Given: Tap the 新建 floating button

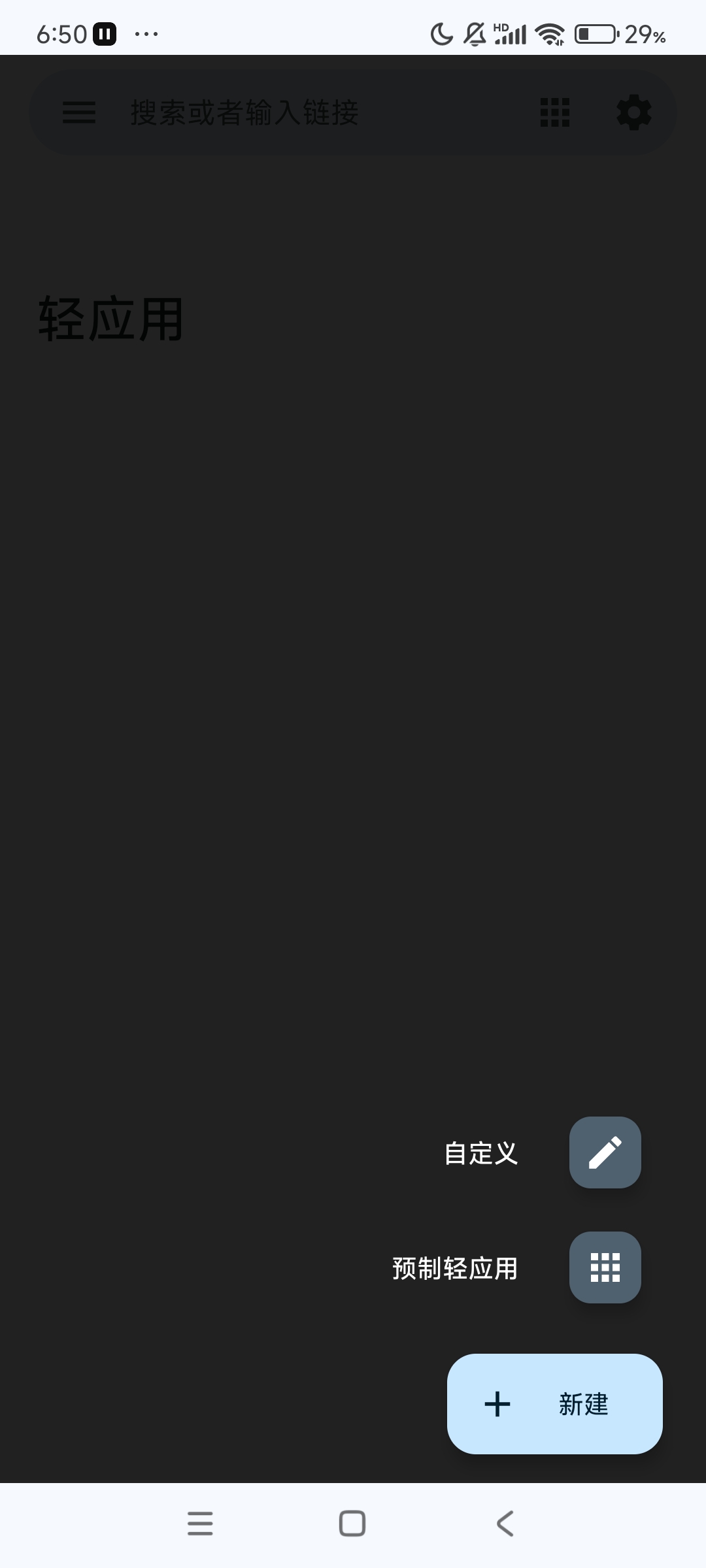Looking at the screenshot, I should 554,1403.
